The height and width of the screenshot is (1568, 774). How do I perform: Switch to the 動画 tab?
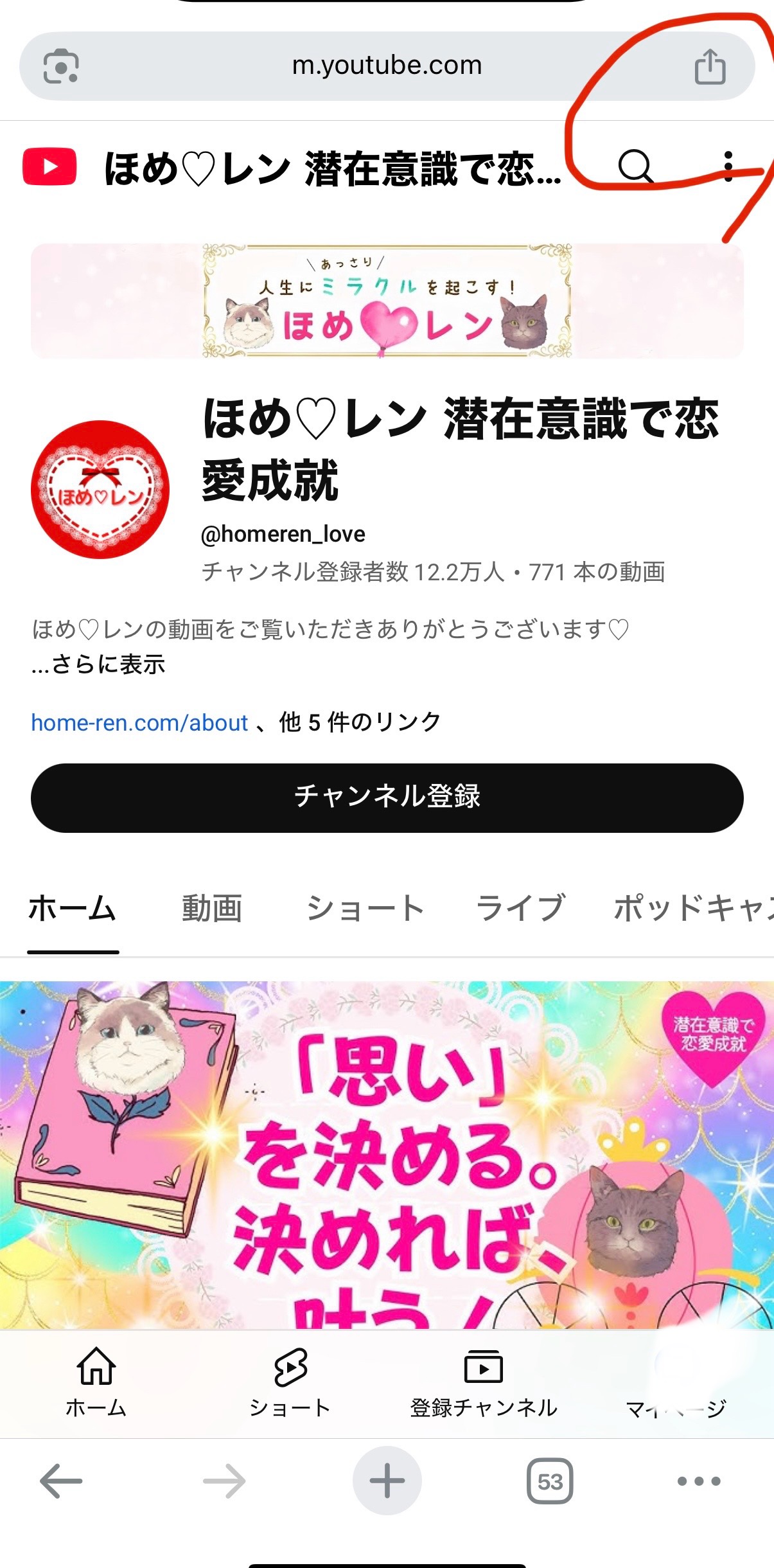[211, 909]
